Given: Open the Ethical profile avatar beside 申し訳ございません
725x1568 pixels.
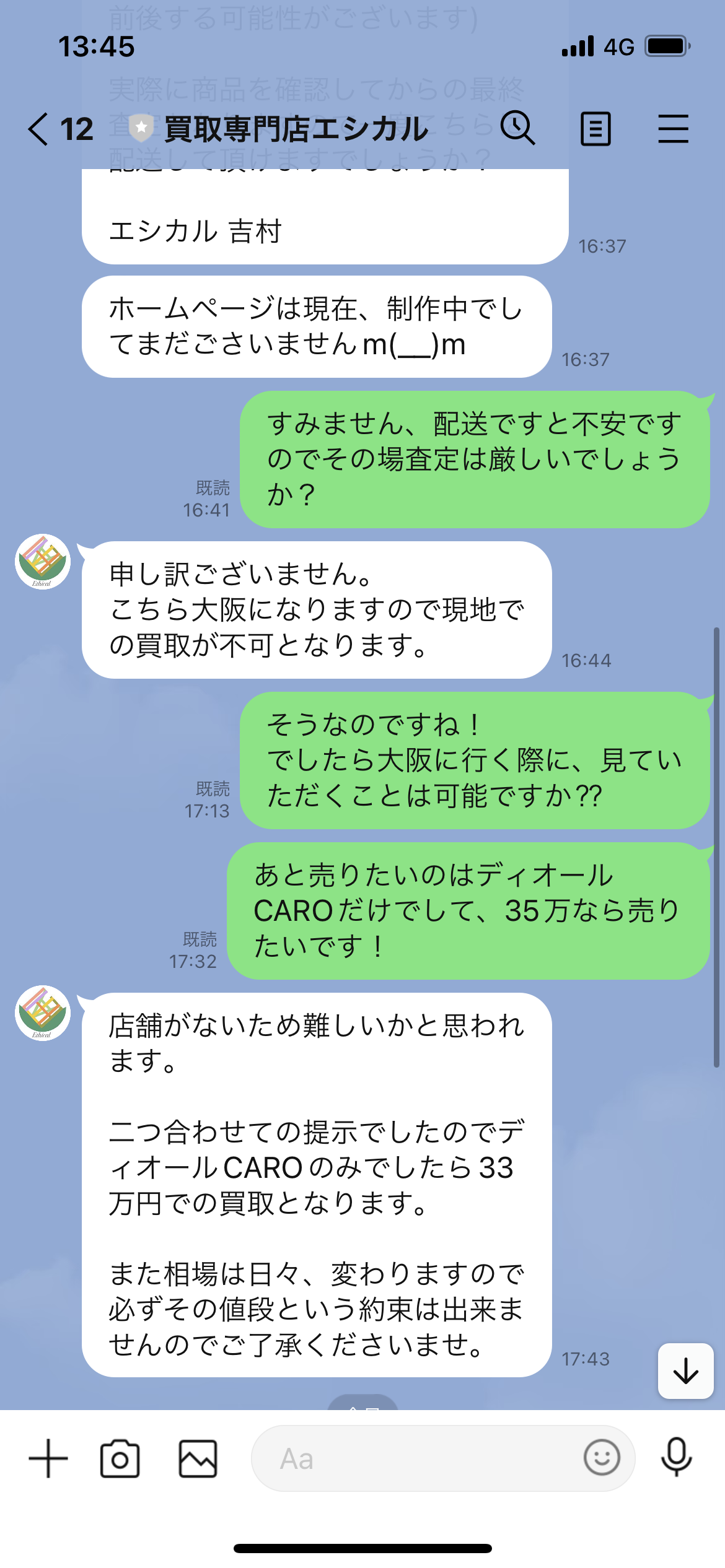Looking at the screenshot, I should 43,562.
